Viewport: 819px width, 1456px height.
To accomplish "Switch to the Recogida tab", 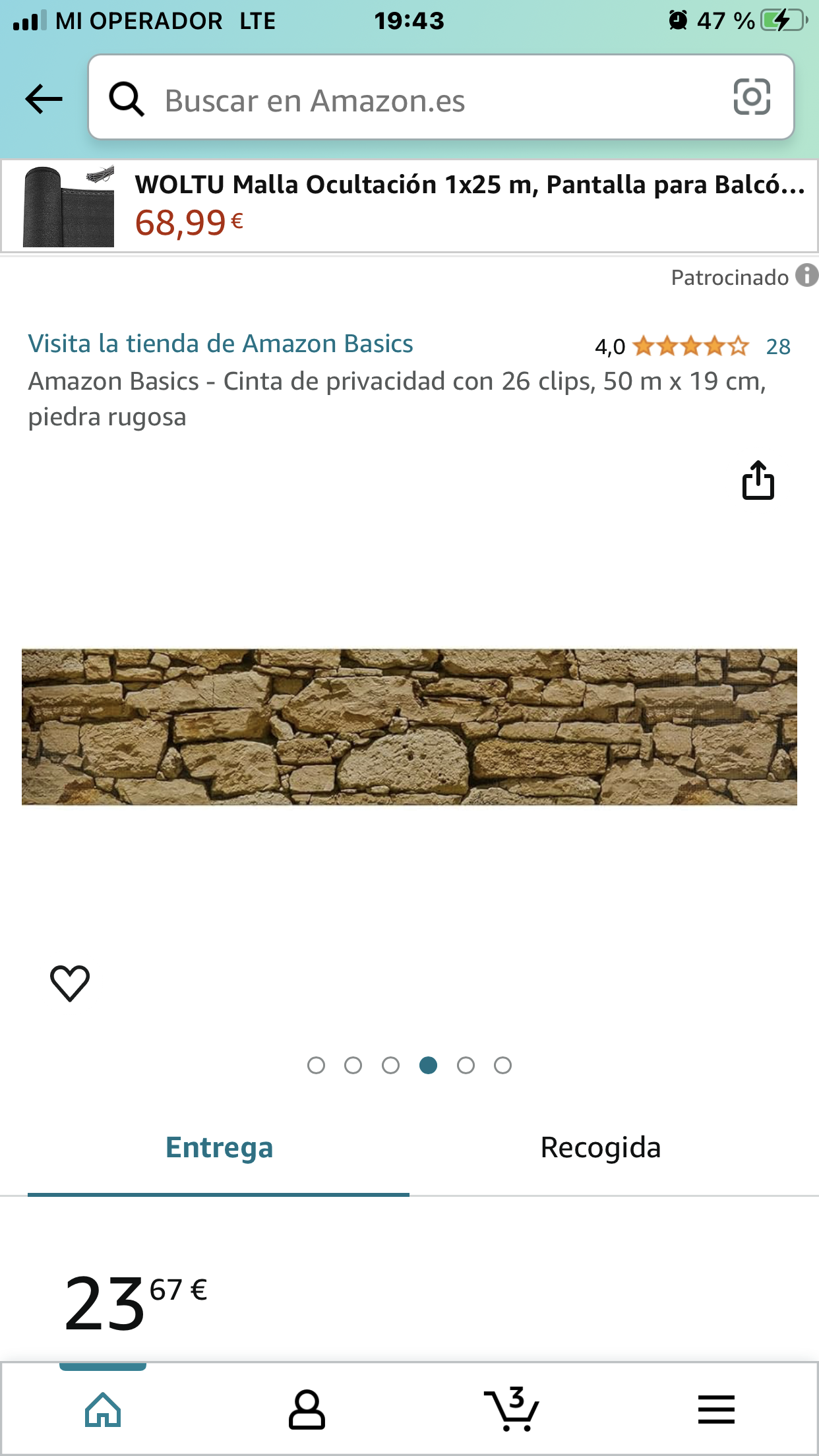I will click(x=600, y=1147).
